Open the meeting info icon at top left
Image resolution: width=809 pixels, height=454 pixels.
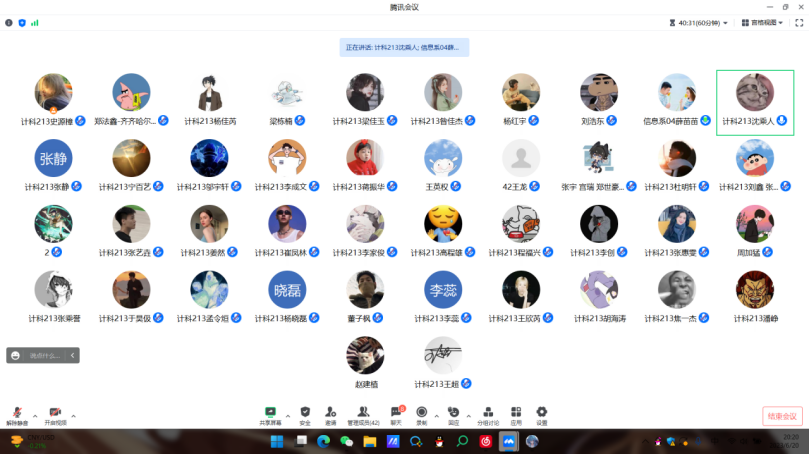9,22
